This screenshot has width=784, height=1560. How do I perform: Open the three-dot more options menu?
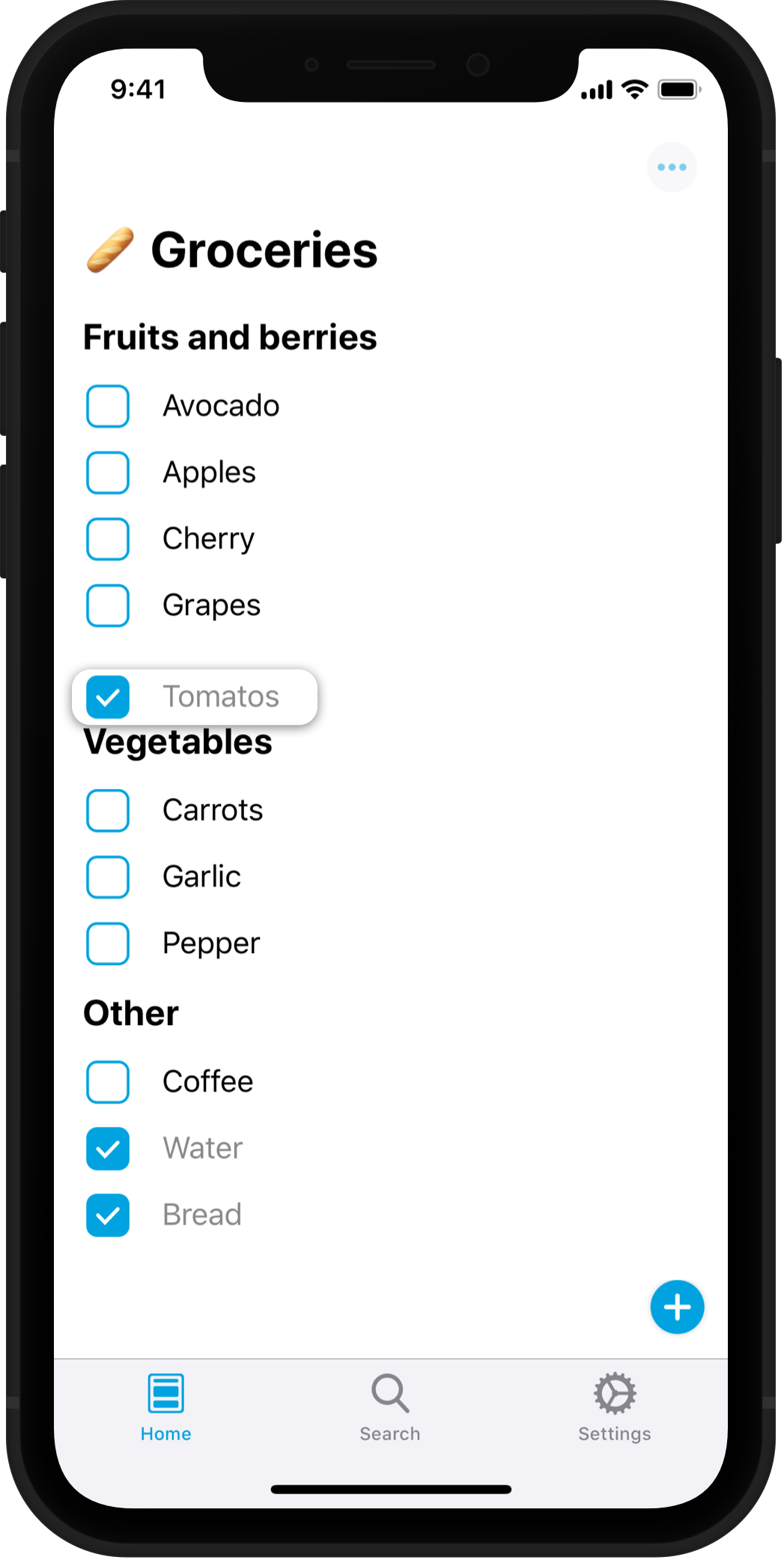pyautogui.click(x=672, y=167)
